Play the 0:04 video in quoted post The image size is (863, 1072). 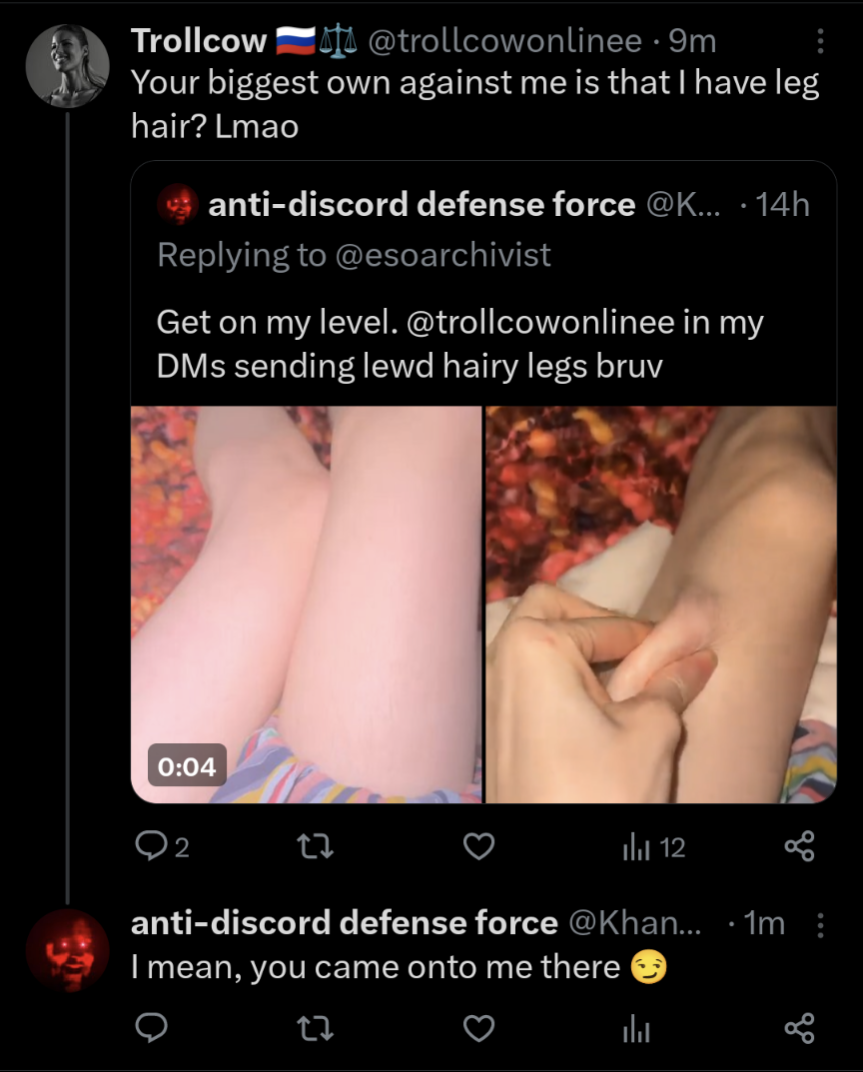point(306,604)
